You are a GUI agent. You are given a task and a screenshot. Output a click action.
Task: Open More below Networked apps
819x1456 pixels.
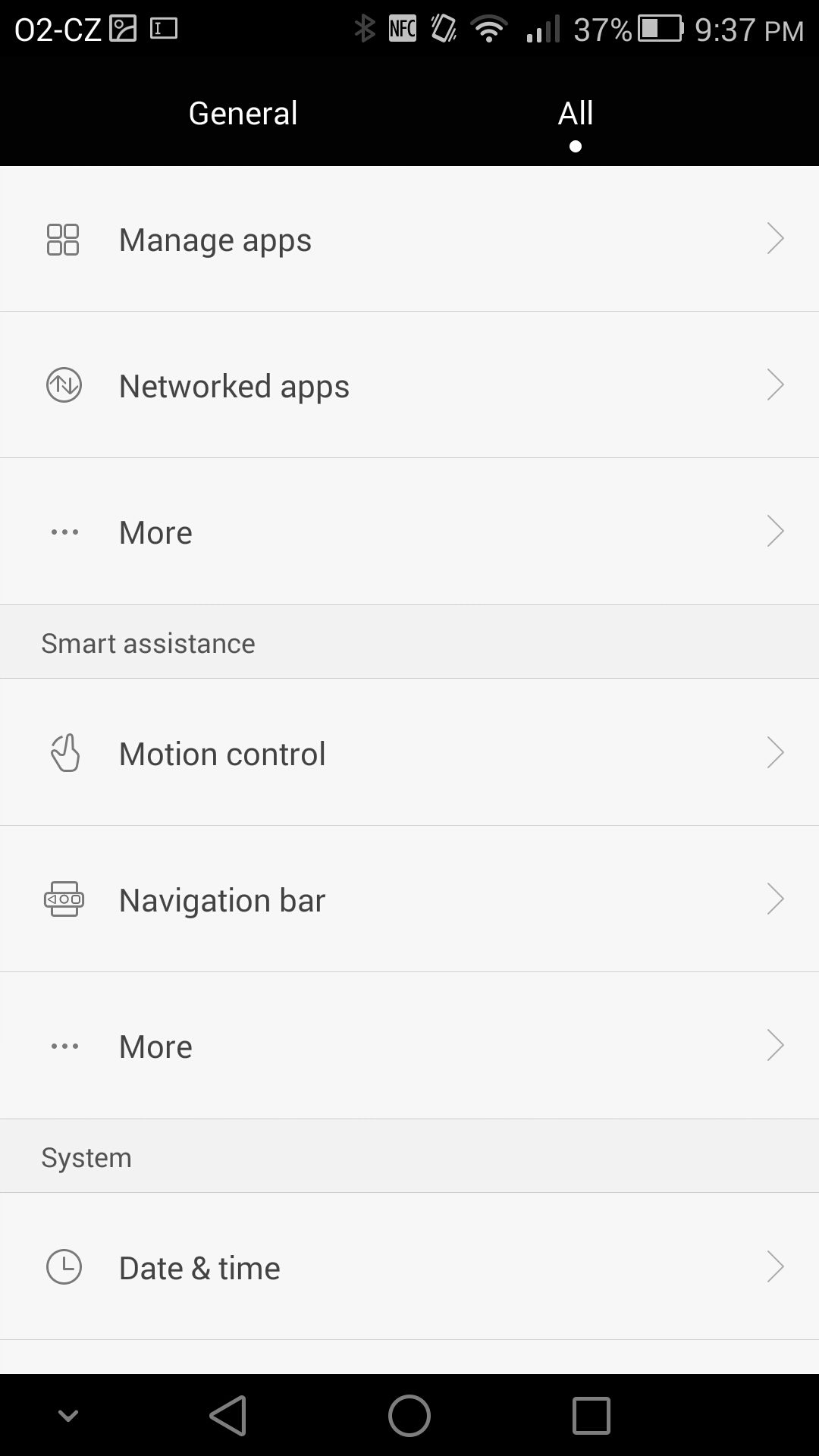click(409, 532)
